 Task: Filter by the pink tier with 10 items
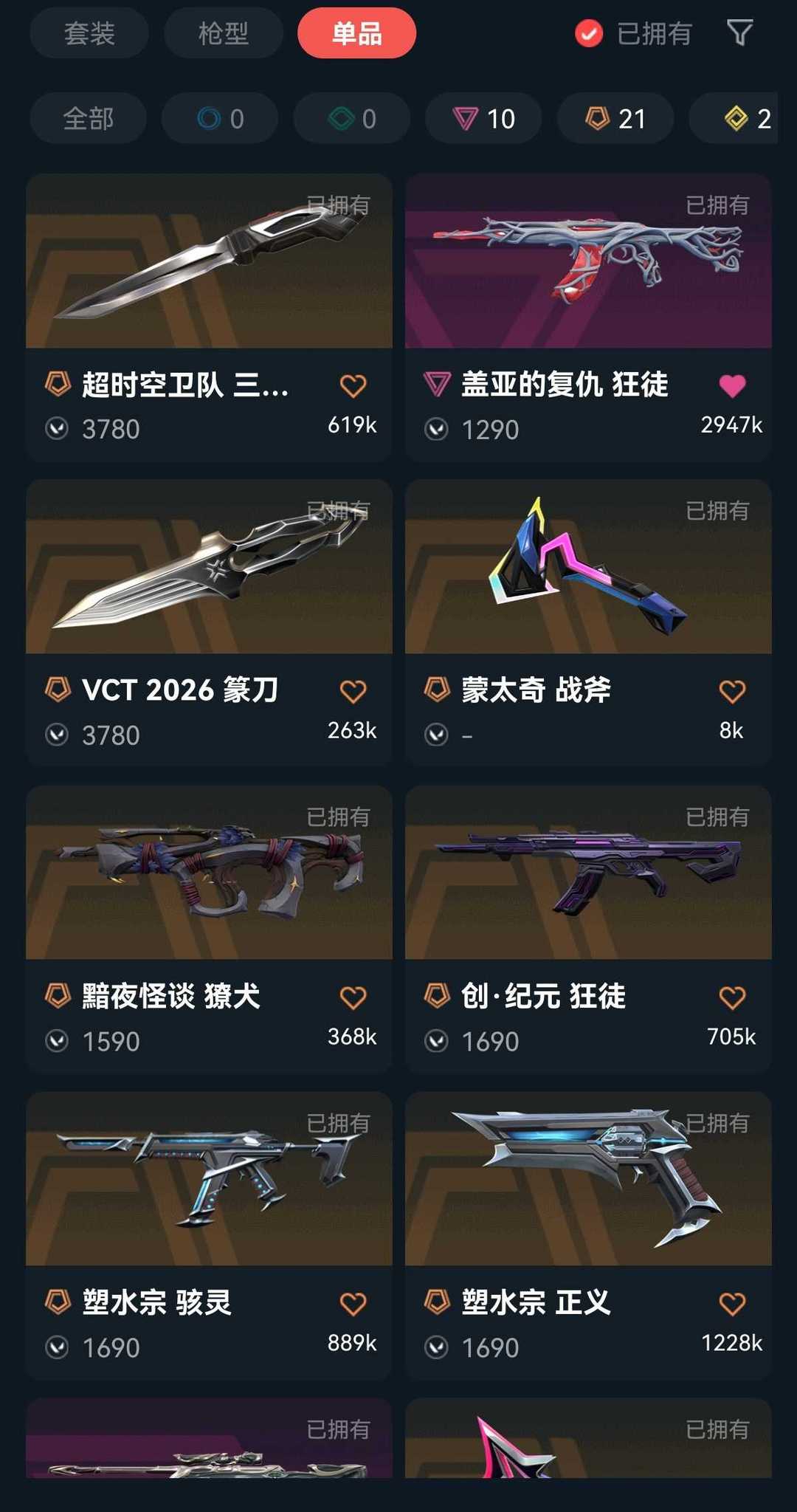click(x=483, y=118)
